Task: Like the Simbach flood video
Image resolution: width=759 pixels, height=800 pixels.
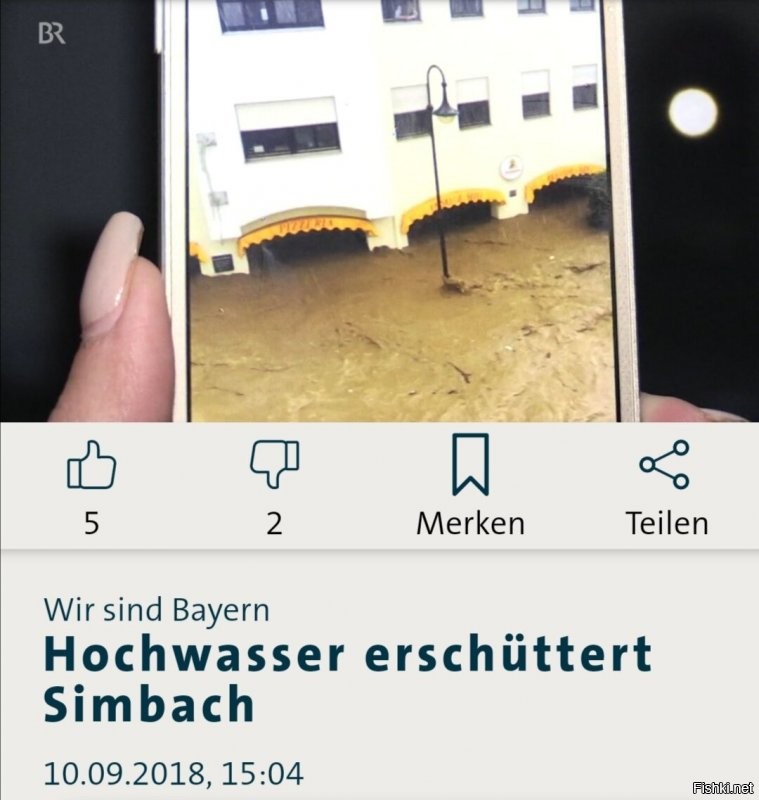Action: pos(91,467)
